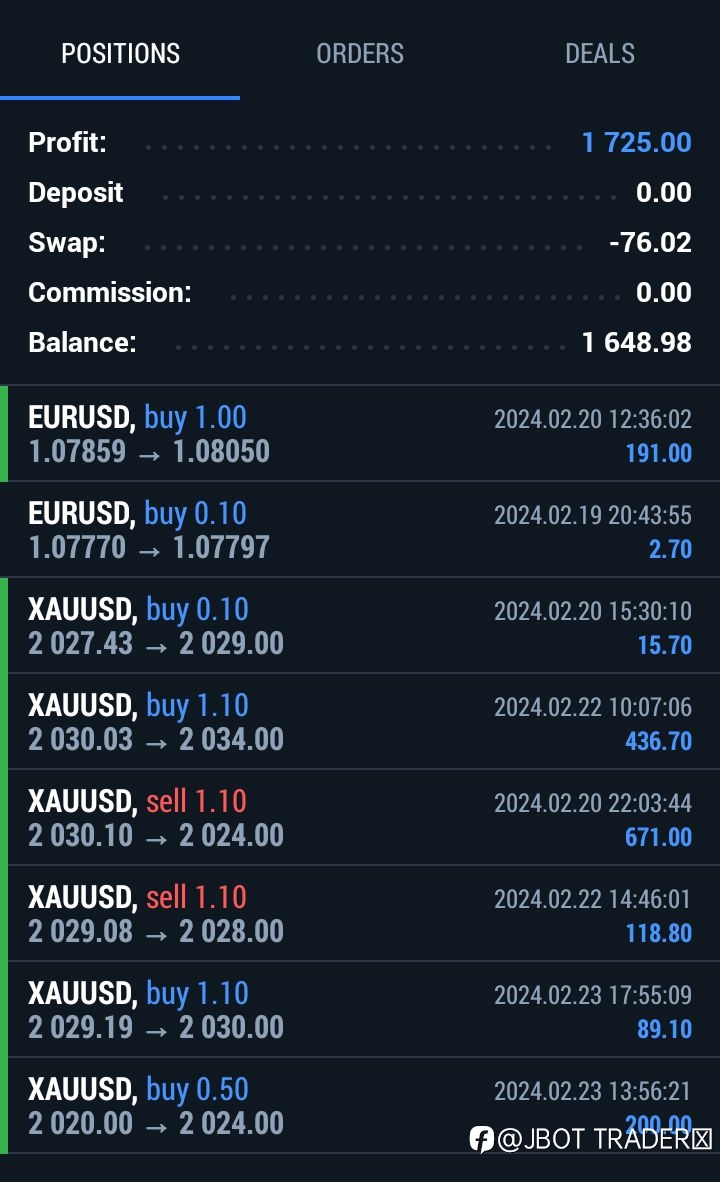
Task: Open the XAUUSD buy 0.10 trade
Action: (360, 625)
